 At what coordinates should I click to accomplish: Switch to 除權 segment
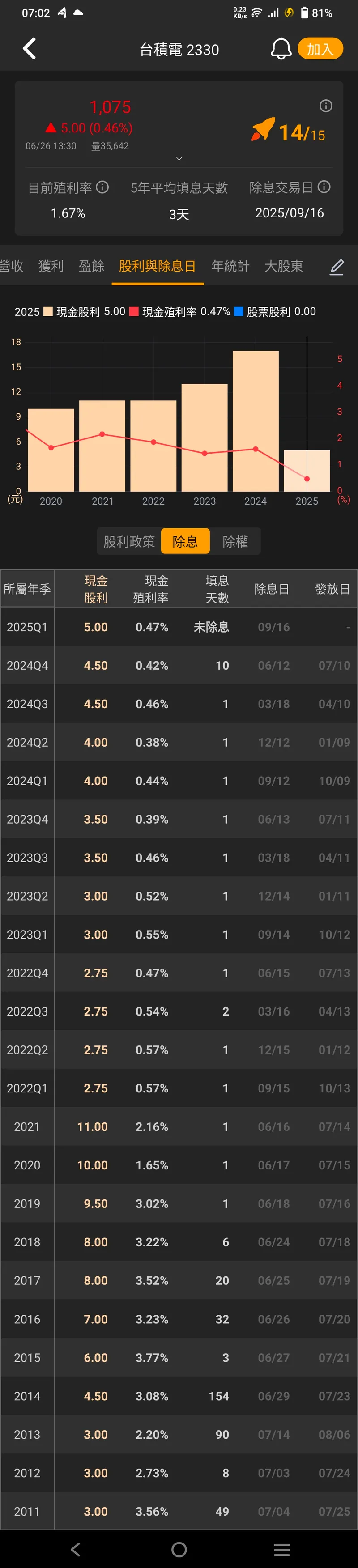coord(235,541)
